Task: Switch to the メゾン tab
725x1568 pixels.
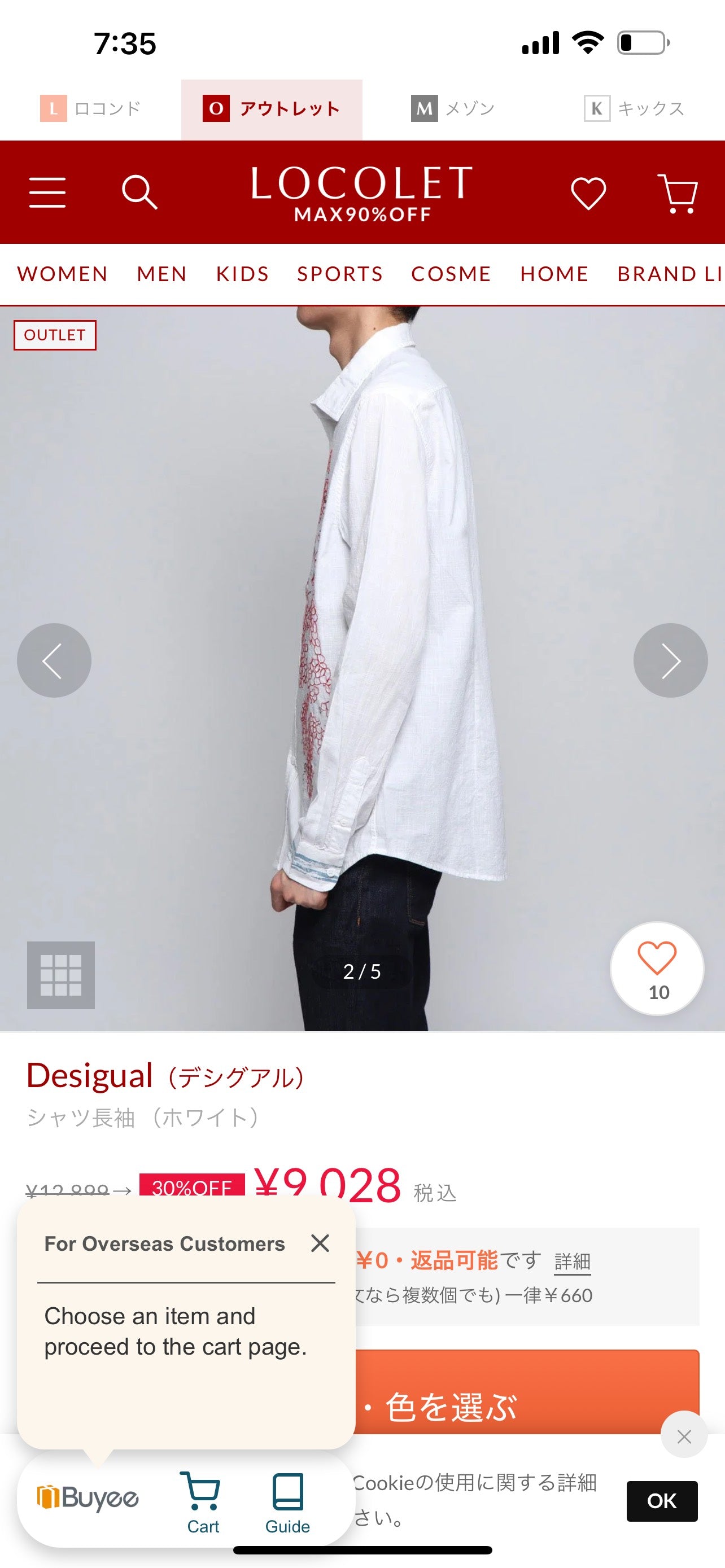Action: click(452, 109)
